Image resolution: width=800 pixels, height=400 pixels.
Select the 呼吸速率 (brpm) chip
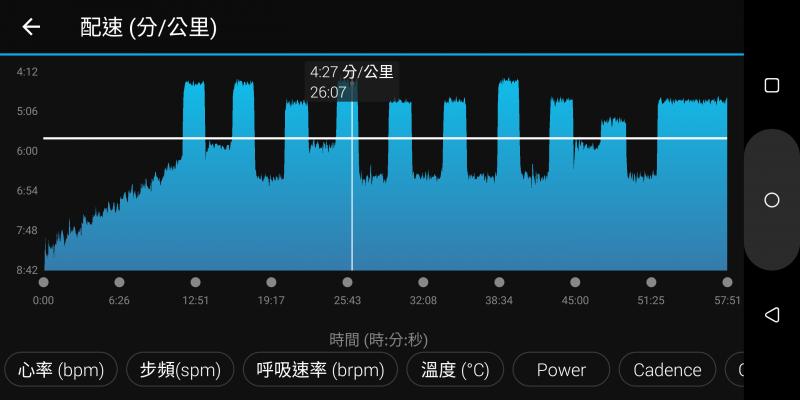pos(322,370)
